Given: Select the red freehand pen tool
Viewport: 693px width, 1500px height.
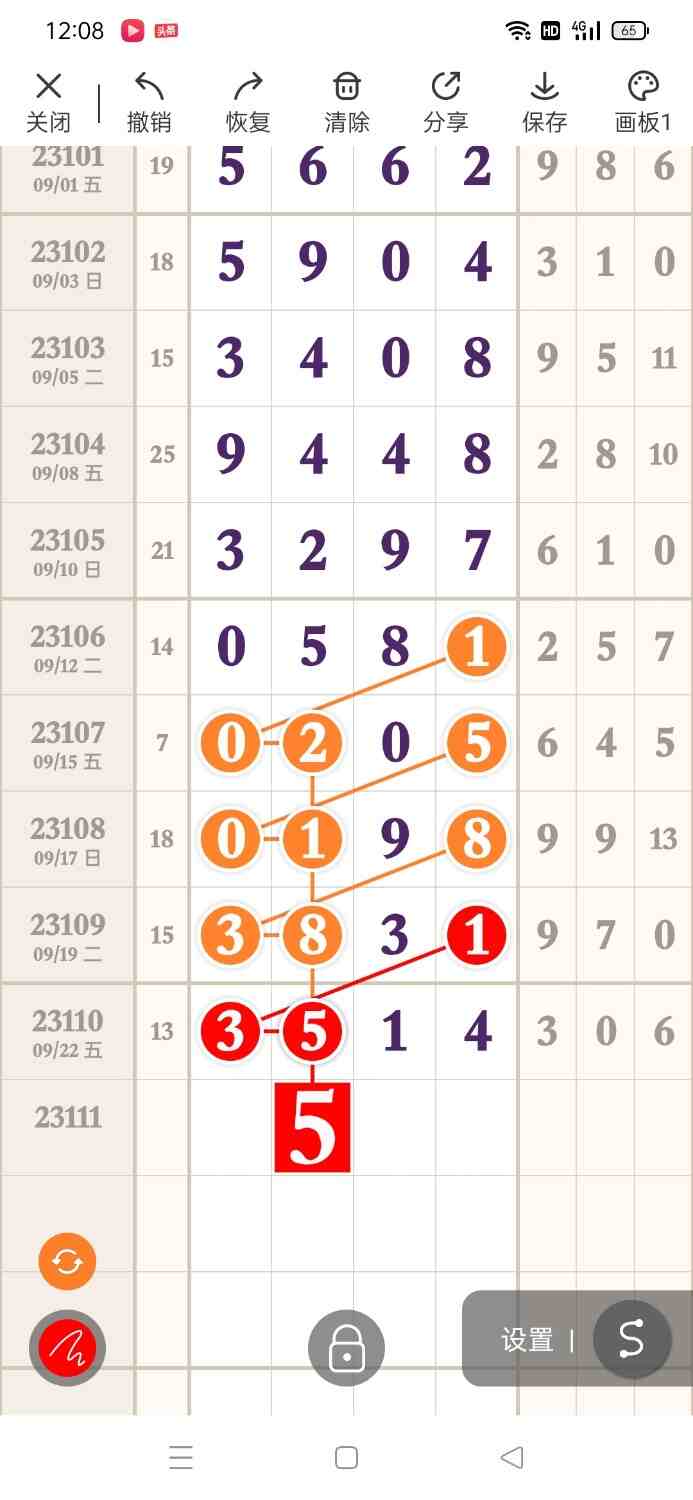Looking at the screenshot, I should (x=67, y=1347).
